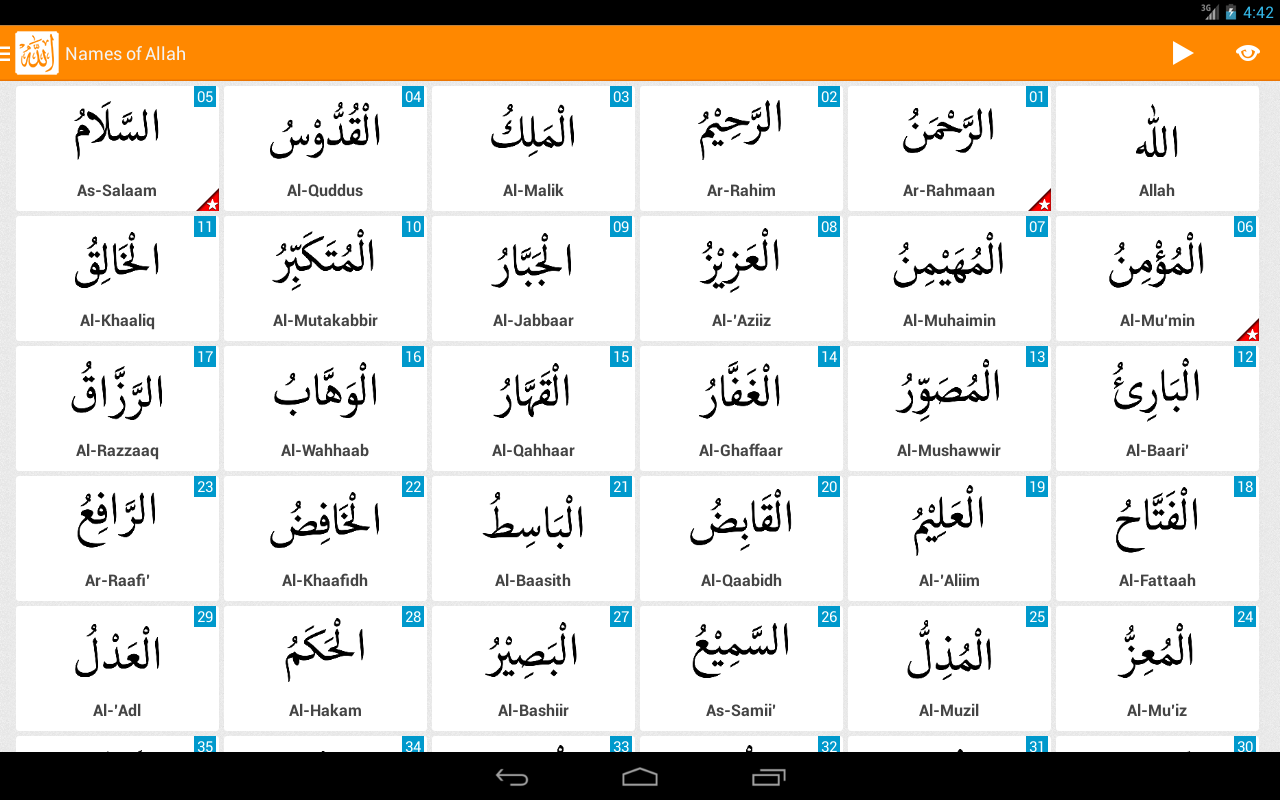Open the Allah name card

point(1157,148)
